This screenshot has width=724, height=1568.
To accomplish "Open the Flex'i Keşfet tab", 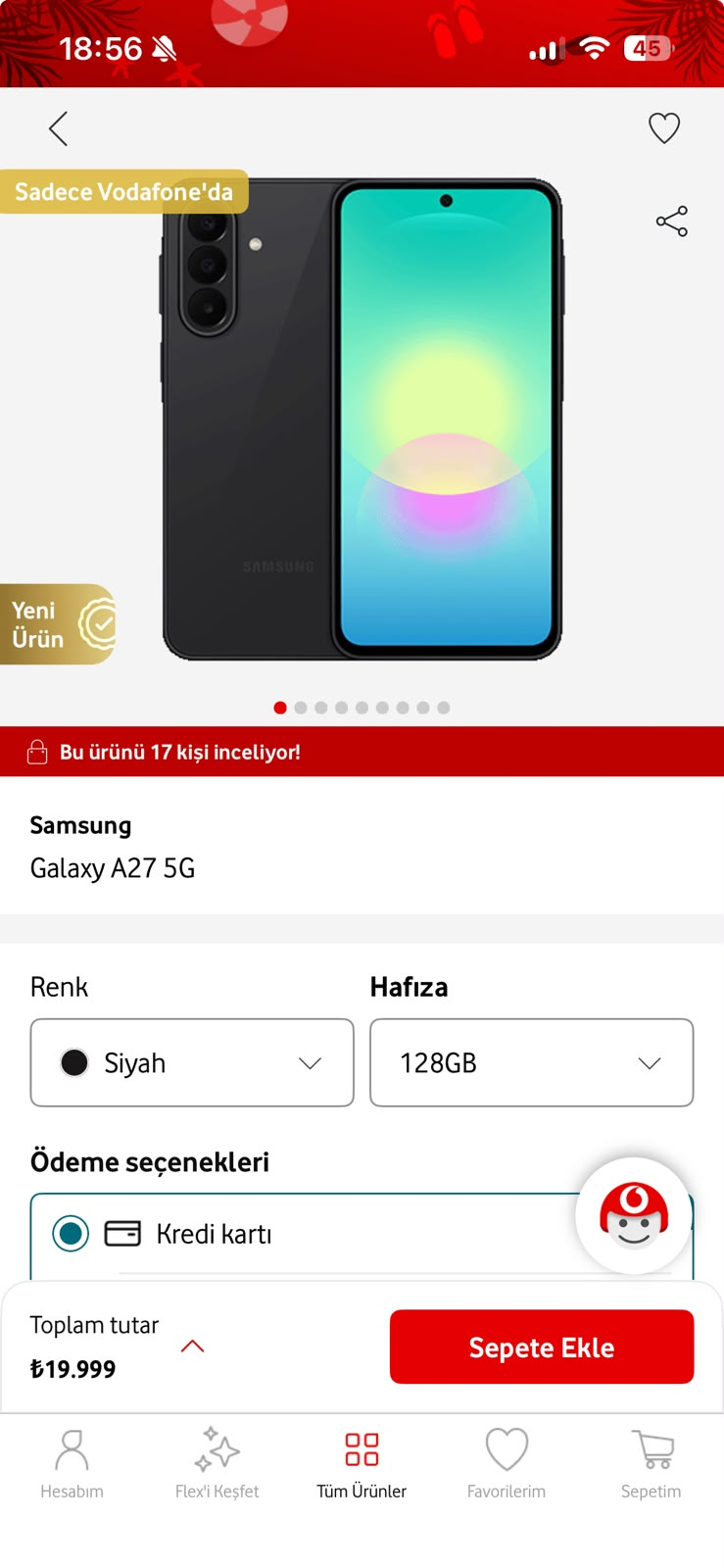I will [x=217, y=1464].
